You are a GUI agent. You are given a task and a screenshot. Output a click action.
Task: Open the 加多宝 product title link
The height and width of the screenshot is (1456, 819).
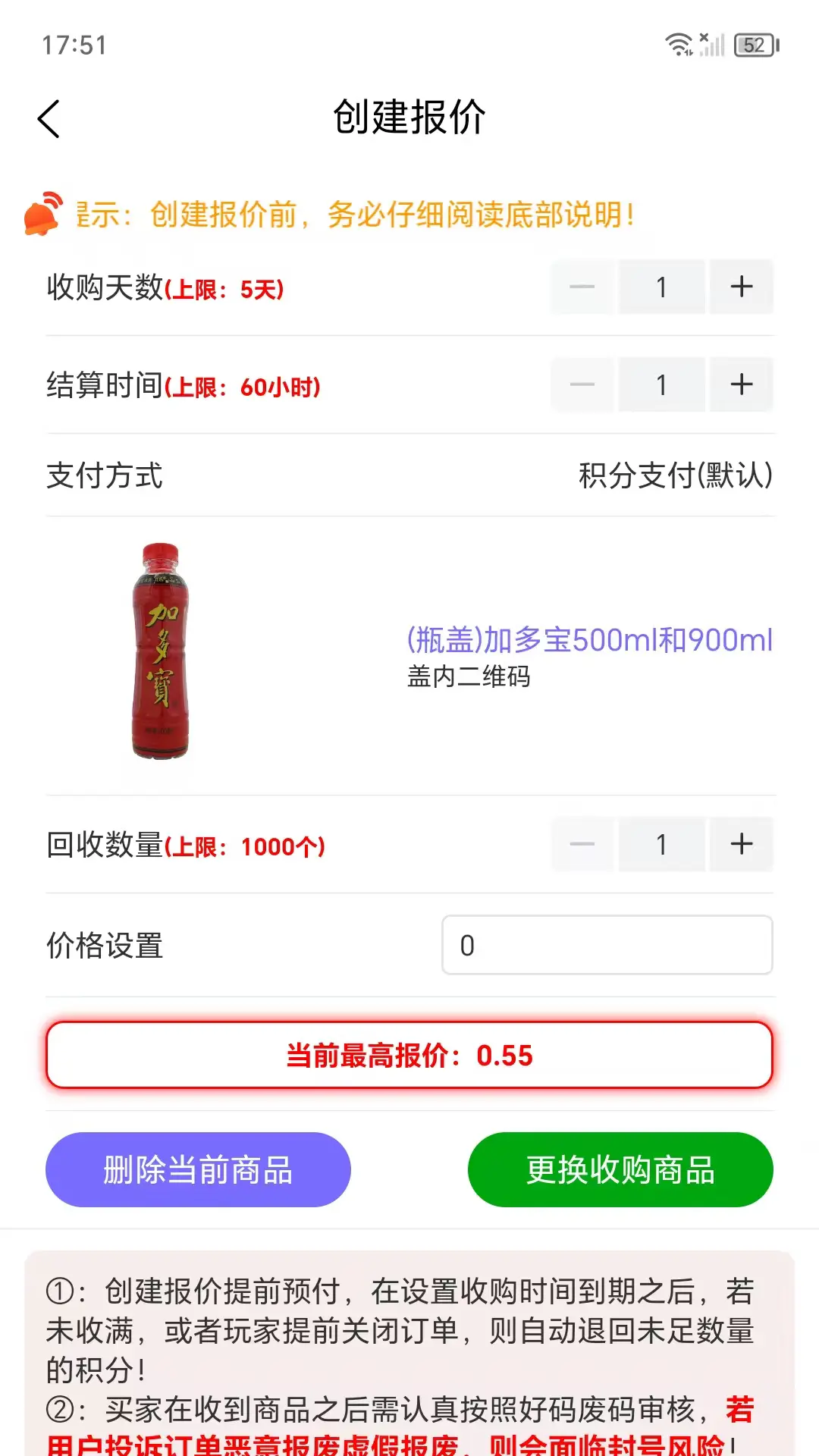click(x=588, y=641)
